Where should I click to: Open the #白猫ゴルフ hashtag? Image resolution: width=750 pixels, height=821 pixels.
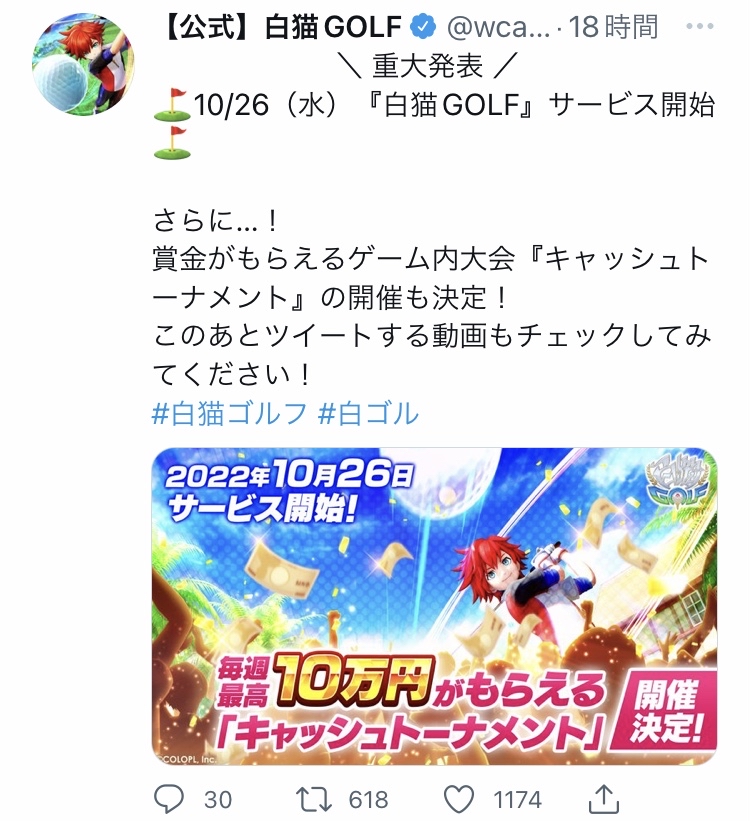(231, 413)
